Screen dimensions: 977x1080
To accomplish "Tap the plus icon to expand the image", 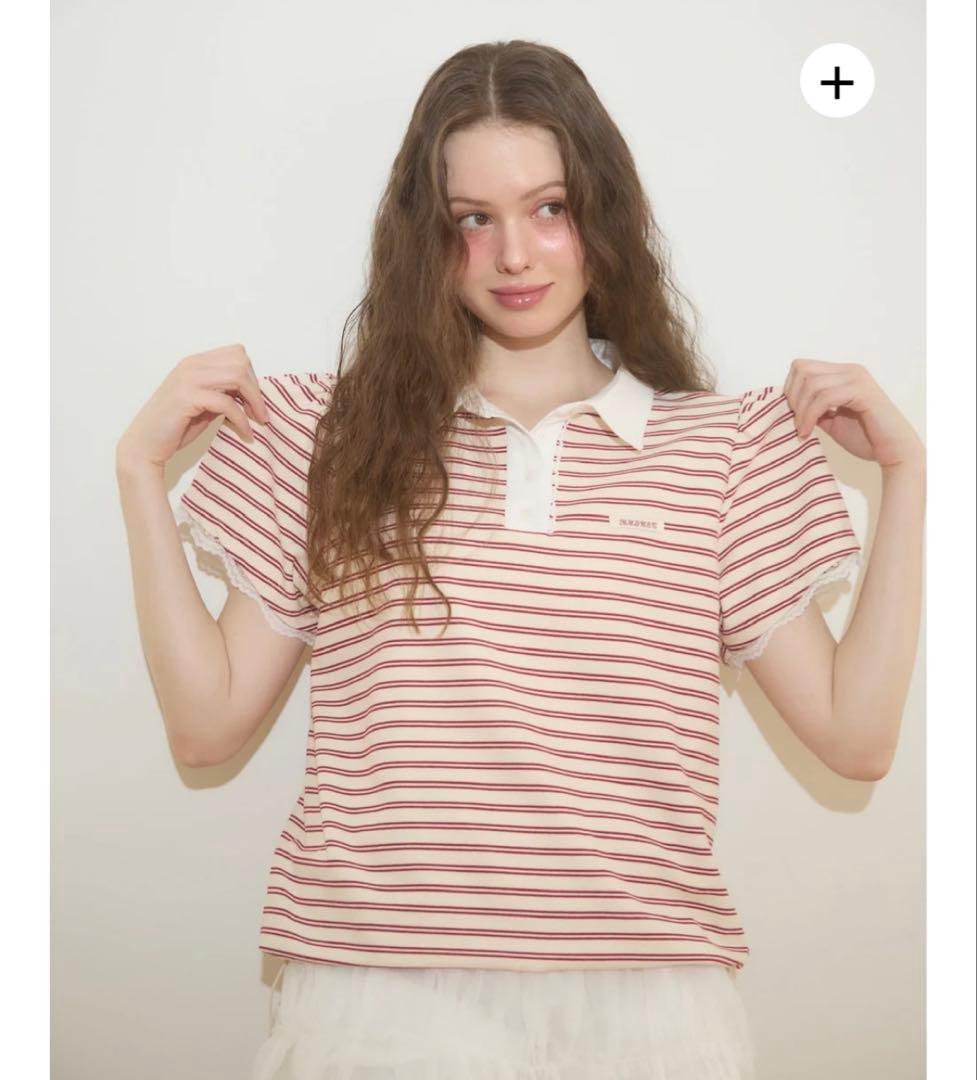I will [837, 82].
